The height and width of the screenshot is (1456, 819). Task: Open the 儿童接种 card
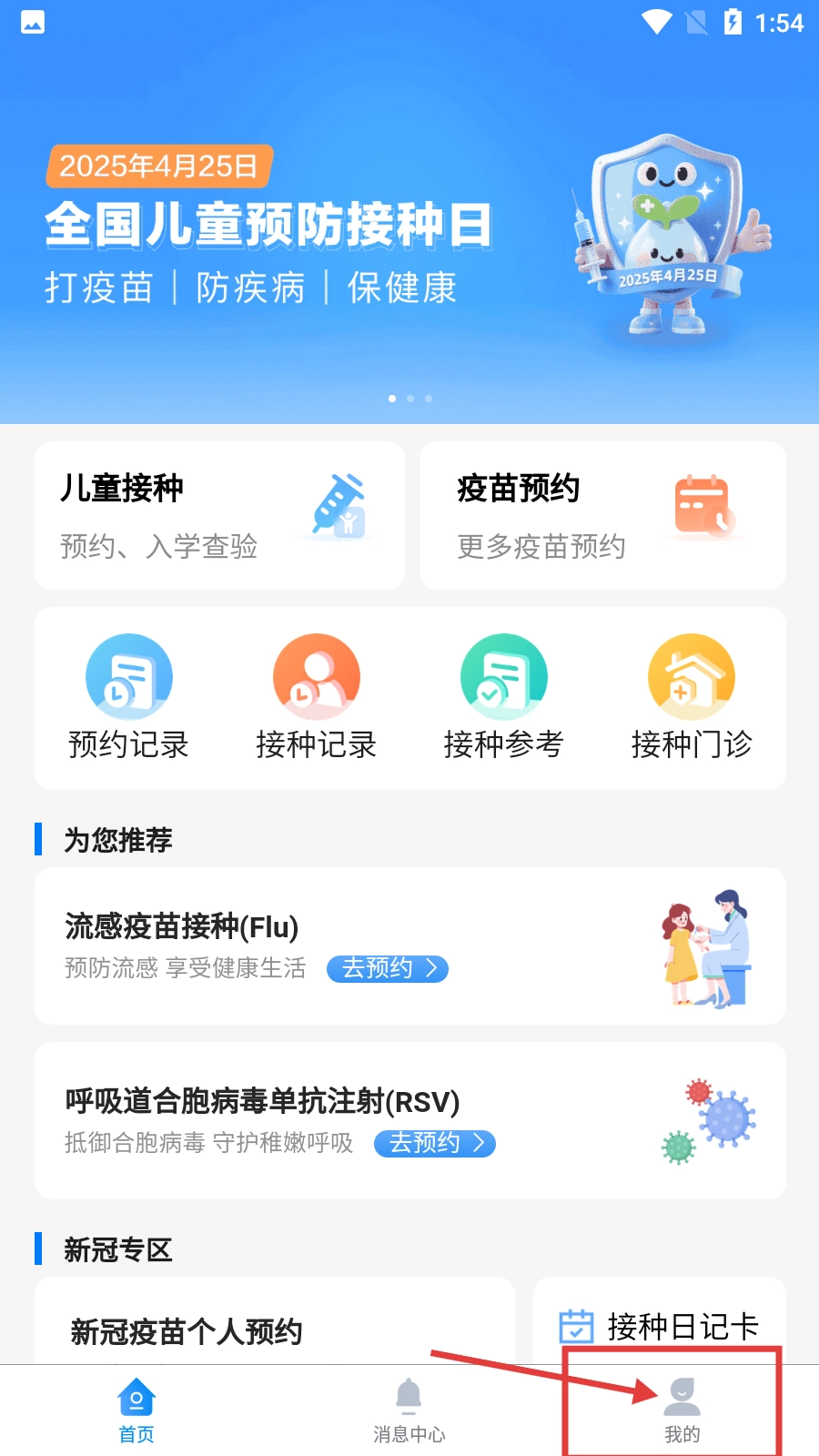(x=219, y=516)
